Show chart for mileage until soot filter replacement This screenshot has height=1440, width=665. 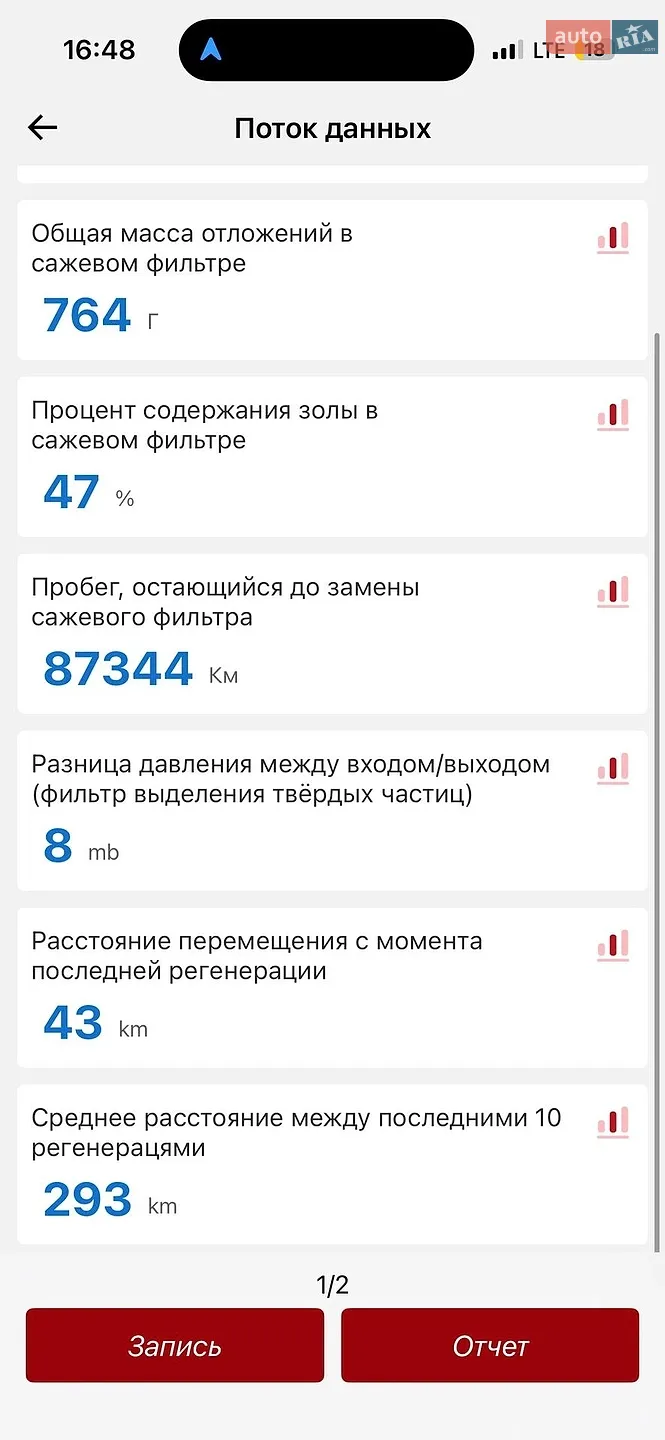click(x=613, y=592)
